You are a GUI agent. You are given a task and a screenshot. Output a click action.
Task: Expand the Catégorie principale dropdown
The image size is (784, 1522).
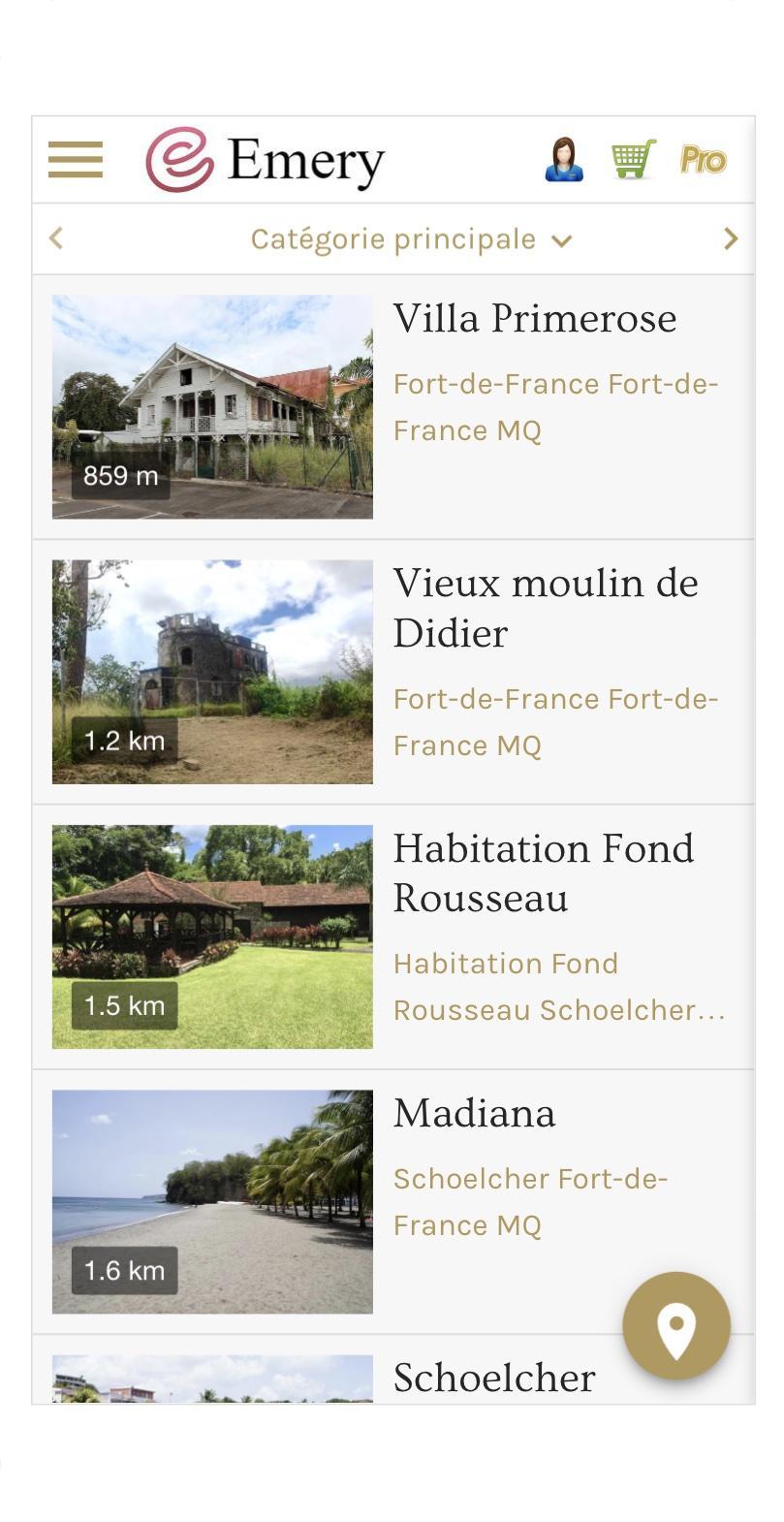click(x=411, y=239)
